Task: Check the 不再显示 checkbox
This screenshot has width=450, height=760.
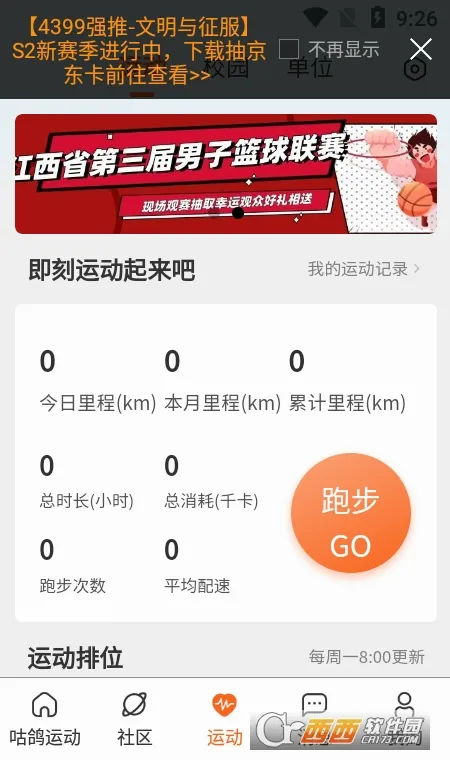Action: point(289,49)
